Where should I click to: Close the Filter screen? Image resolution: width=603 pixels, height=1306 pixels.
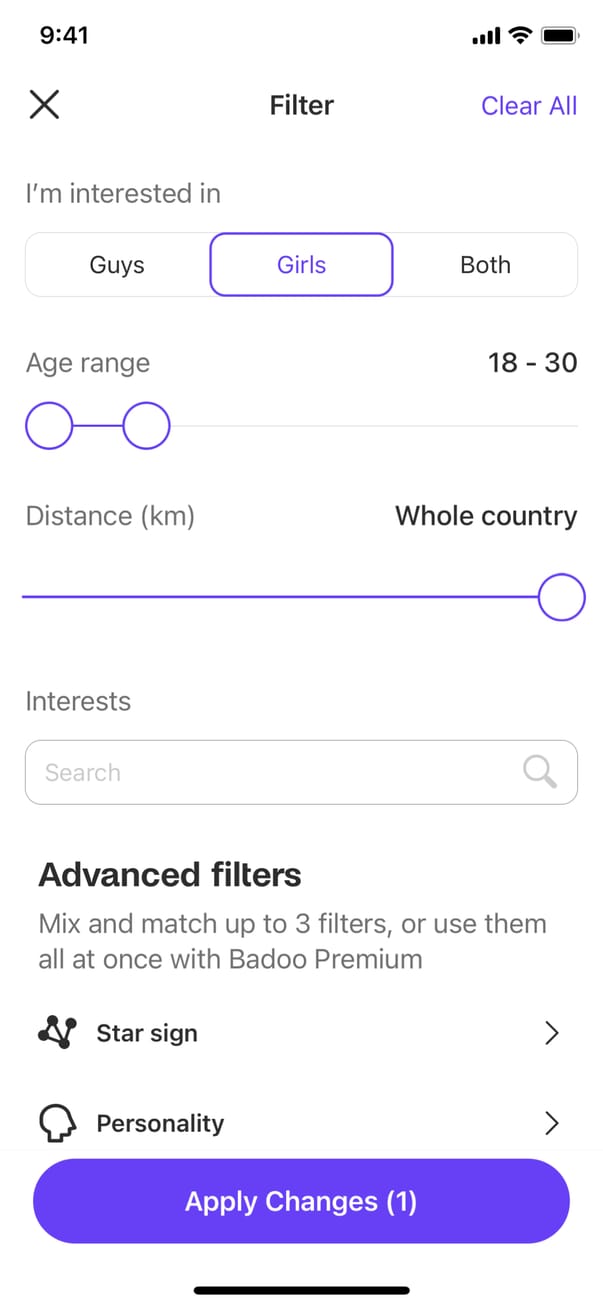point(44,105)
